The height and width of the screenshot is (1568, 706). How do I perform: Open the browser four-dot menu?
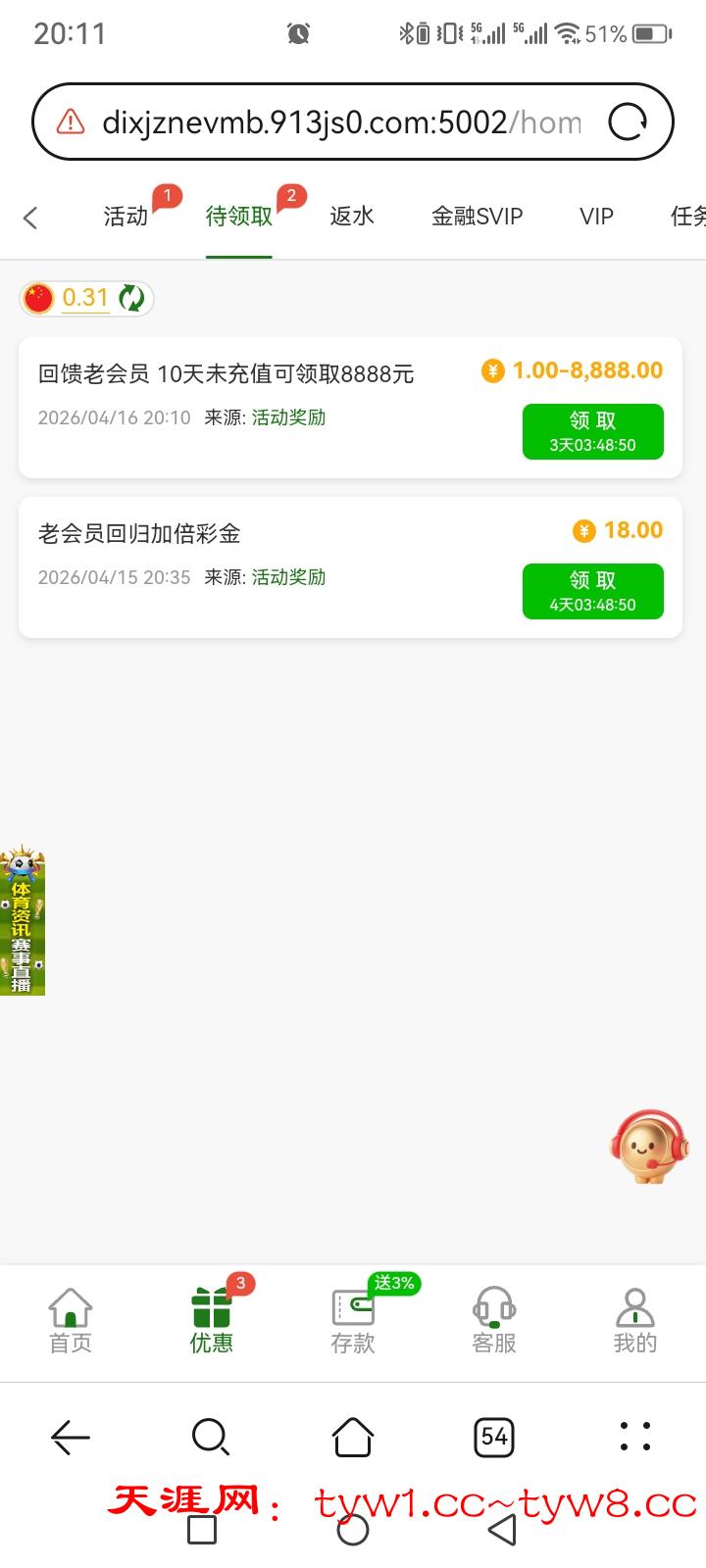click(x=634, y=1437)
